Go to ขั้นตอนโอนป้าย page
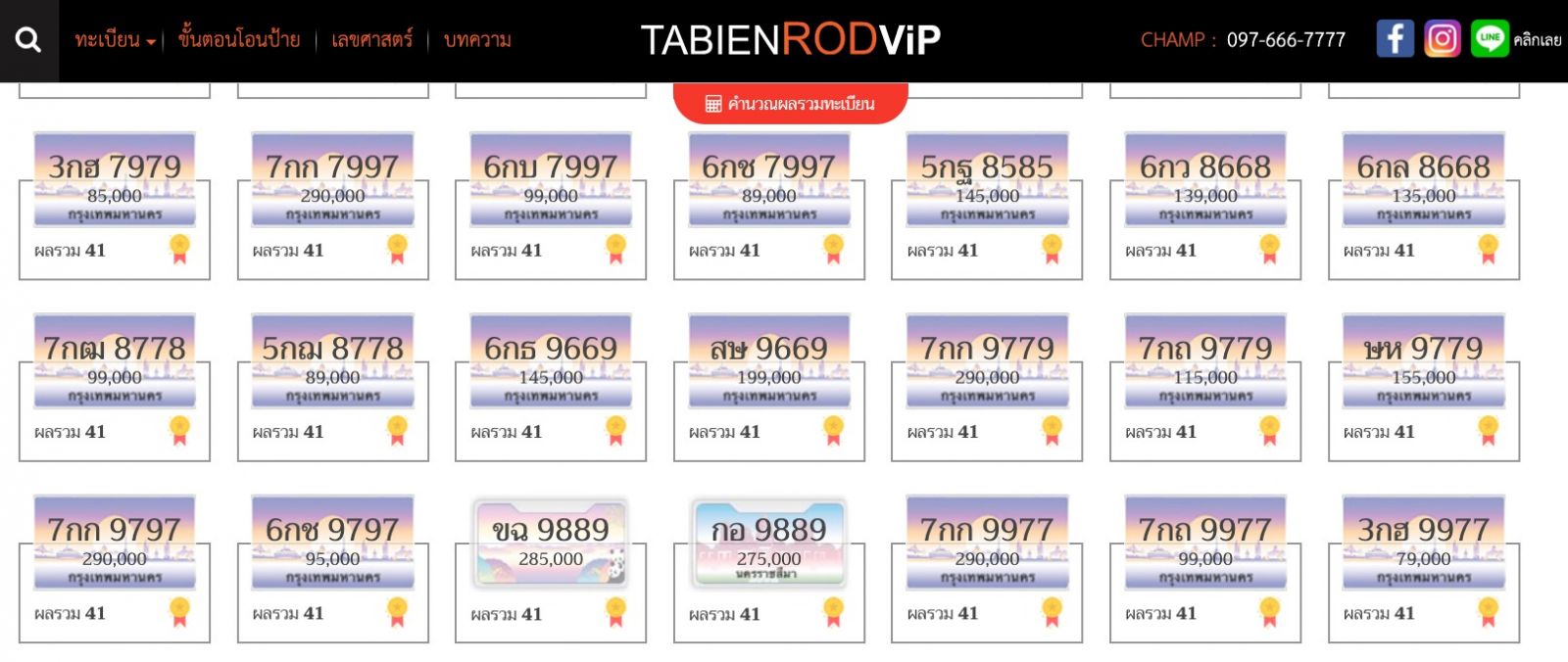The image size is (1568, 662). (238, 40)
